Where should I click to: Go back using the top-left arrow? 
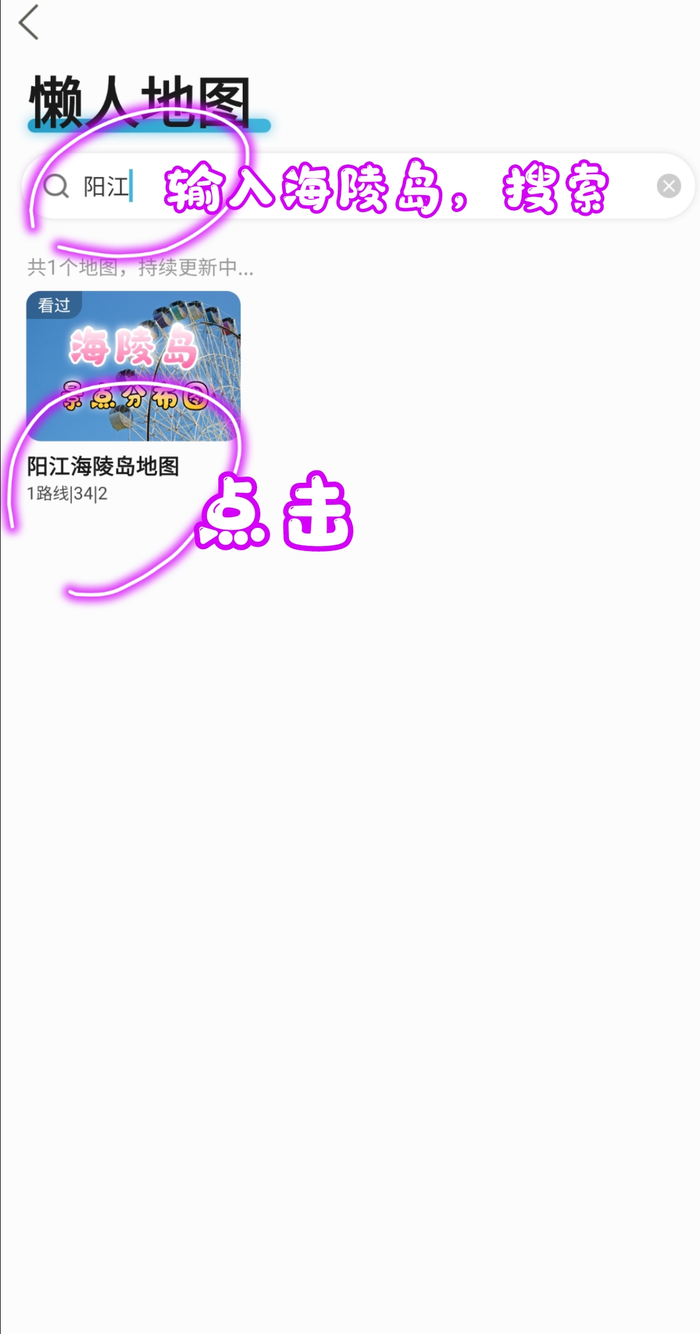(x=29, y=22)
